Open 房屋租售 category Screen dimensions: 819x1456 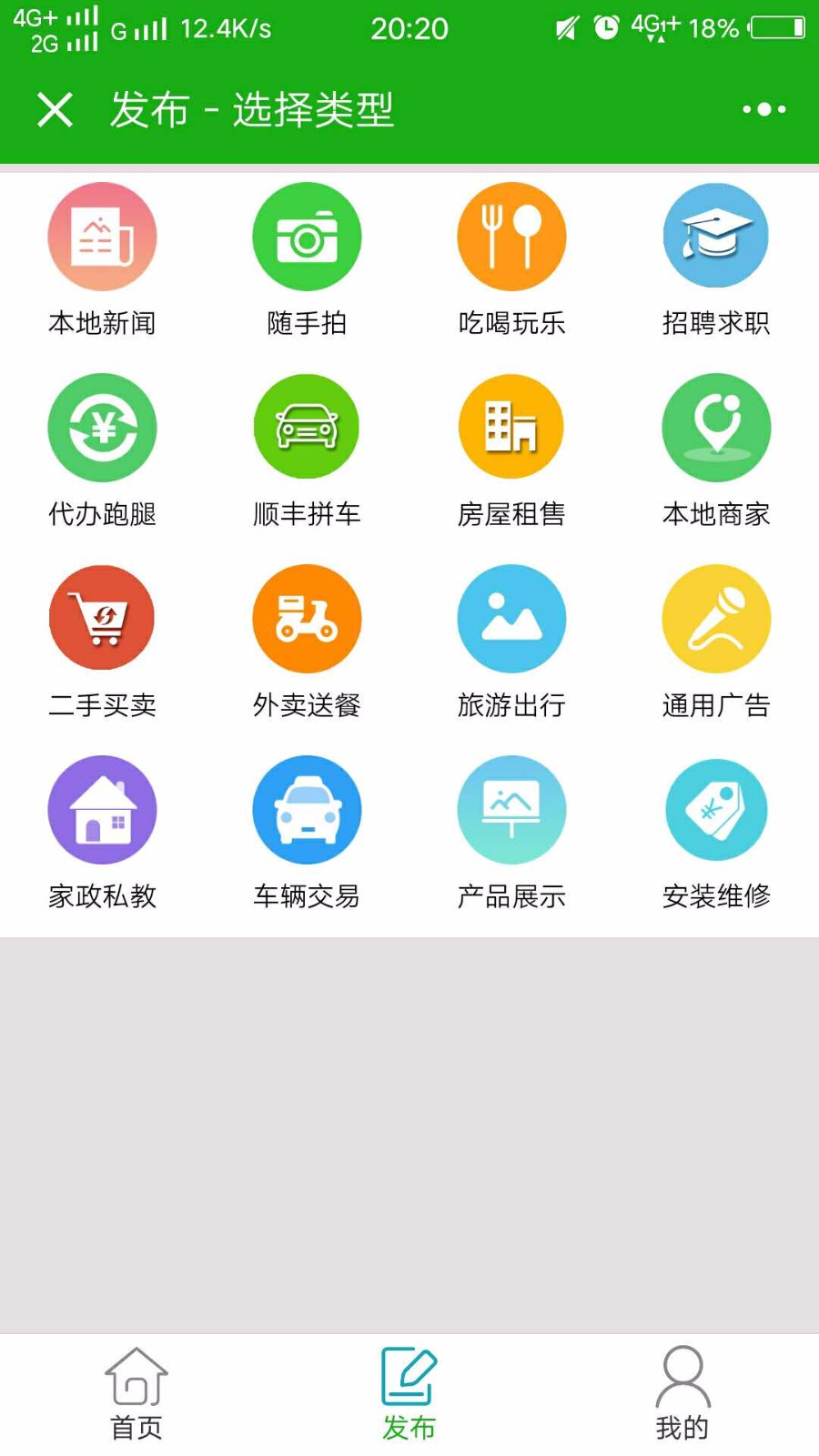(511, 450)
